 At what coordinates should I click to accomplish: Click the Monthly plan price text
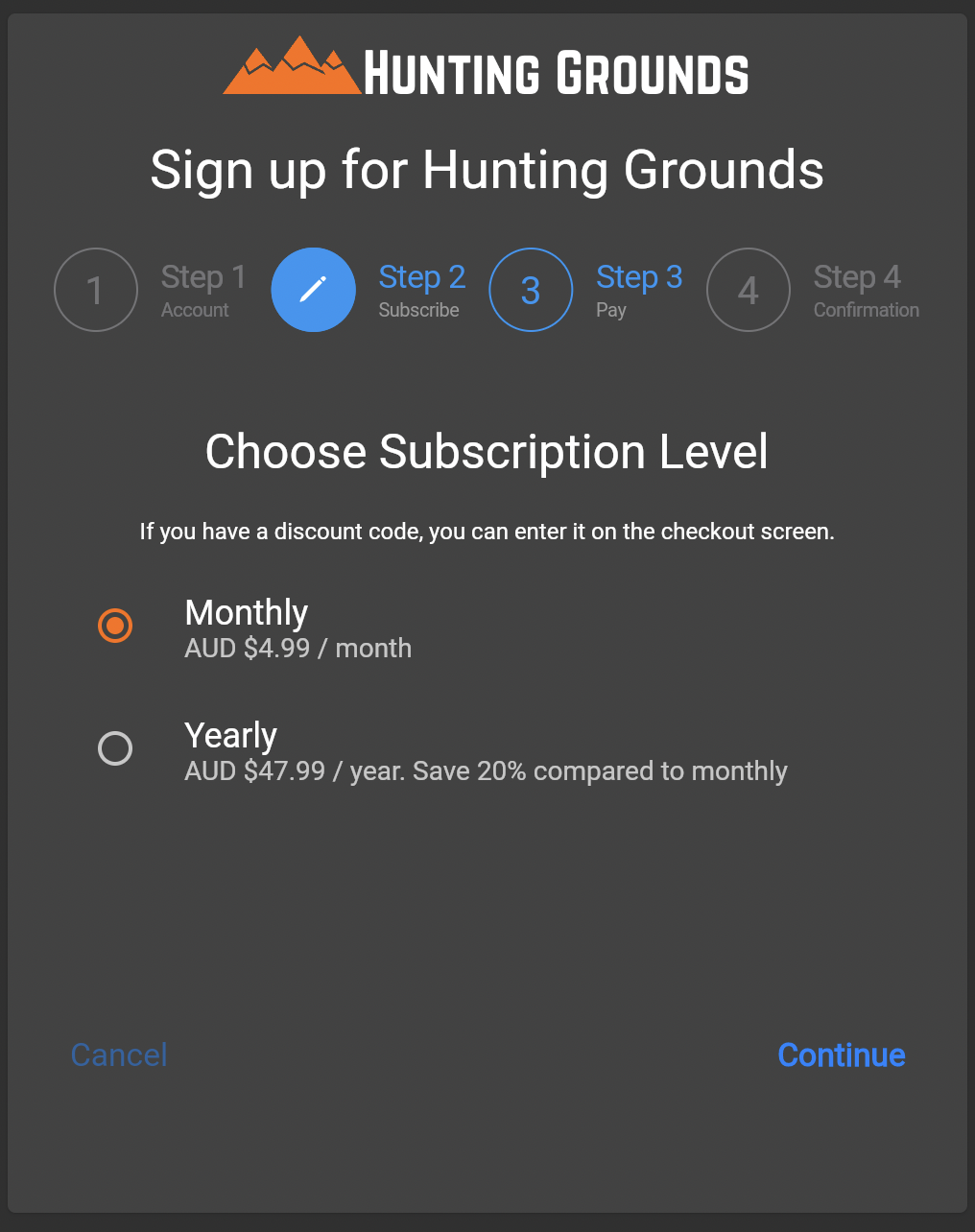coord(297,649)
